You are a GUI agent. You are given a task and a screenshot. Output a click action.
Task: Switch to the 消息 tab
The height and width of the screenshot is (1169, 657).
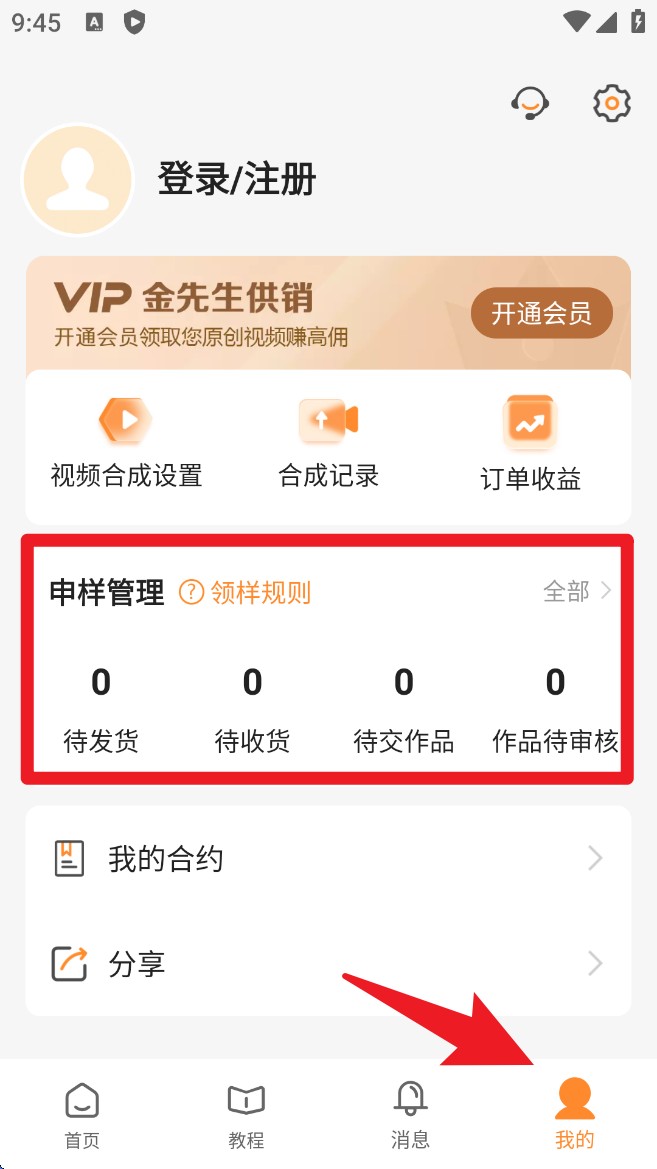(410, 1114)
